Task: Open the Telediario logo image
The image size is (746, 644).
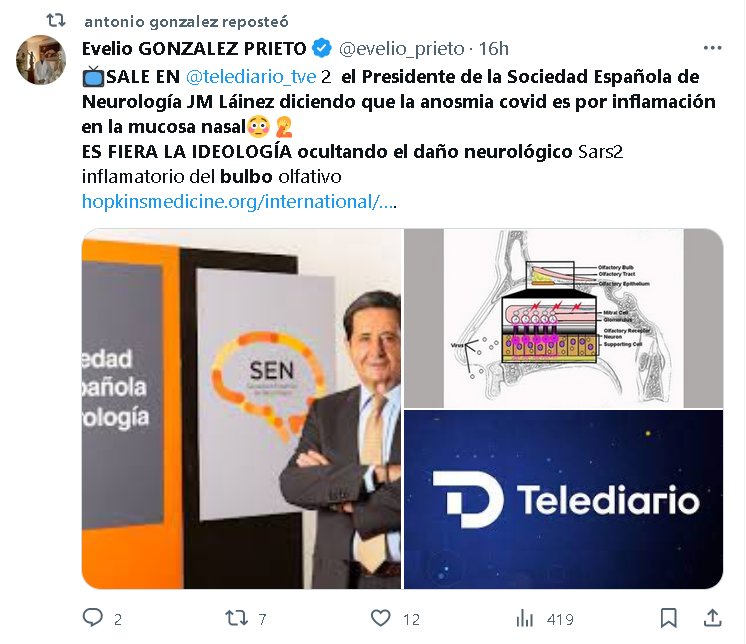Action: point(563,499)
